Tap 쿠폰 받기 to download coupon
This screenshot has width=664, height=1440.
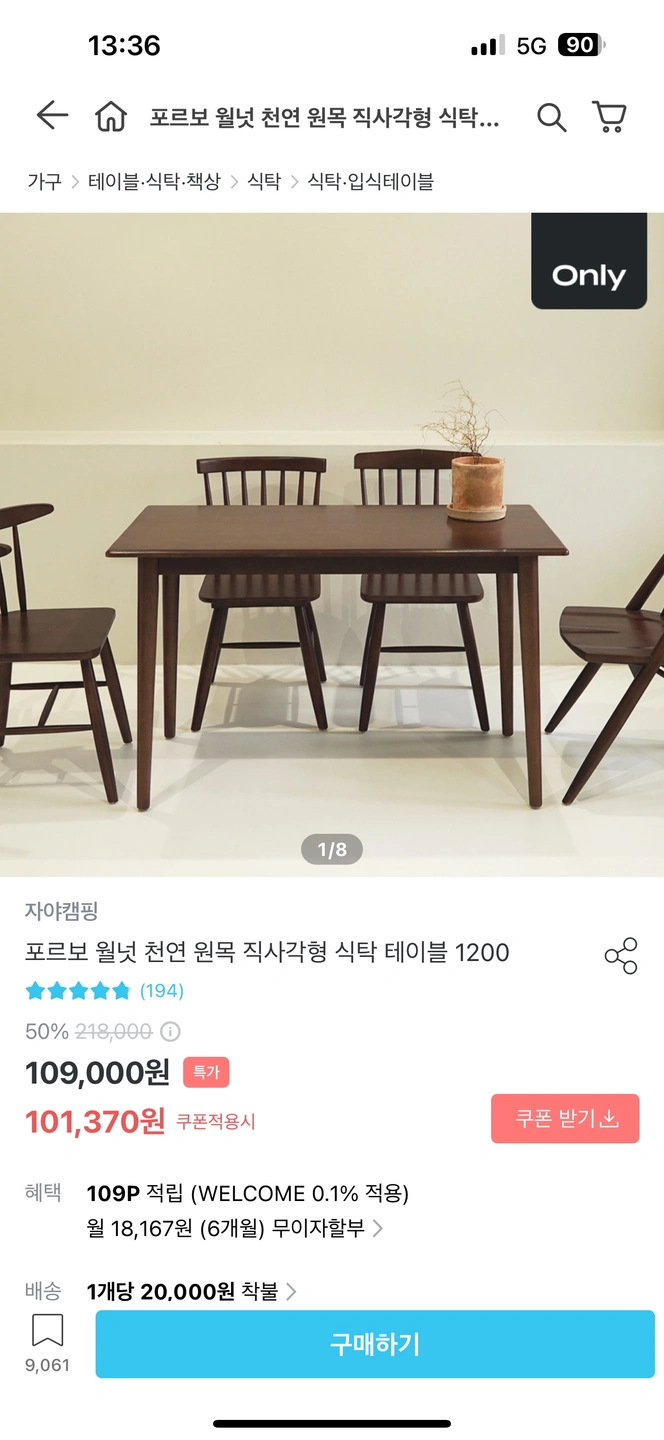[565, 1118]
